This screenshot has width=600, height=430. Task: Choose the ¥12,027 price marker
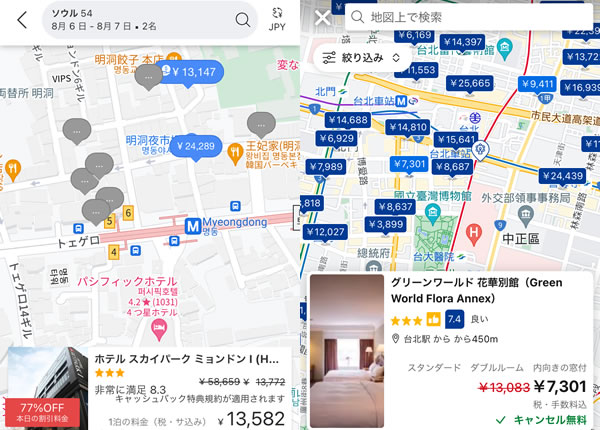(x=325, y=232)
